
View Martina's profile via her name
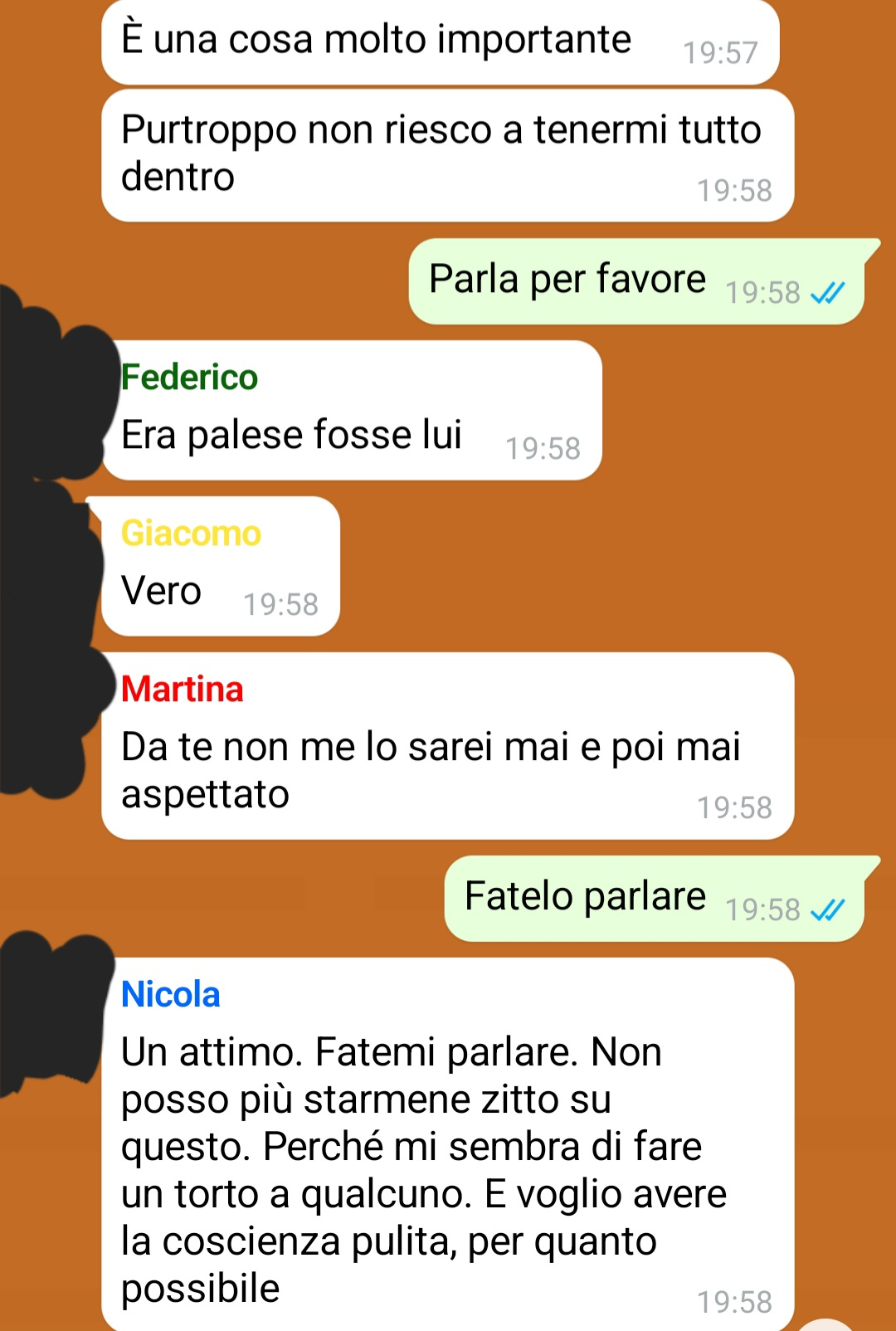(183, 690)
